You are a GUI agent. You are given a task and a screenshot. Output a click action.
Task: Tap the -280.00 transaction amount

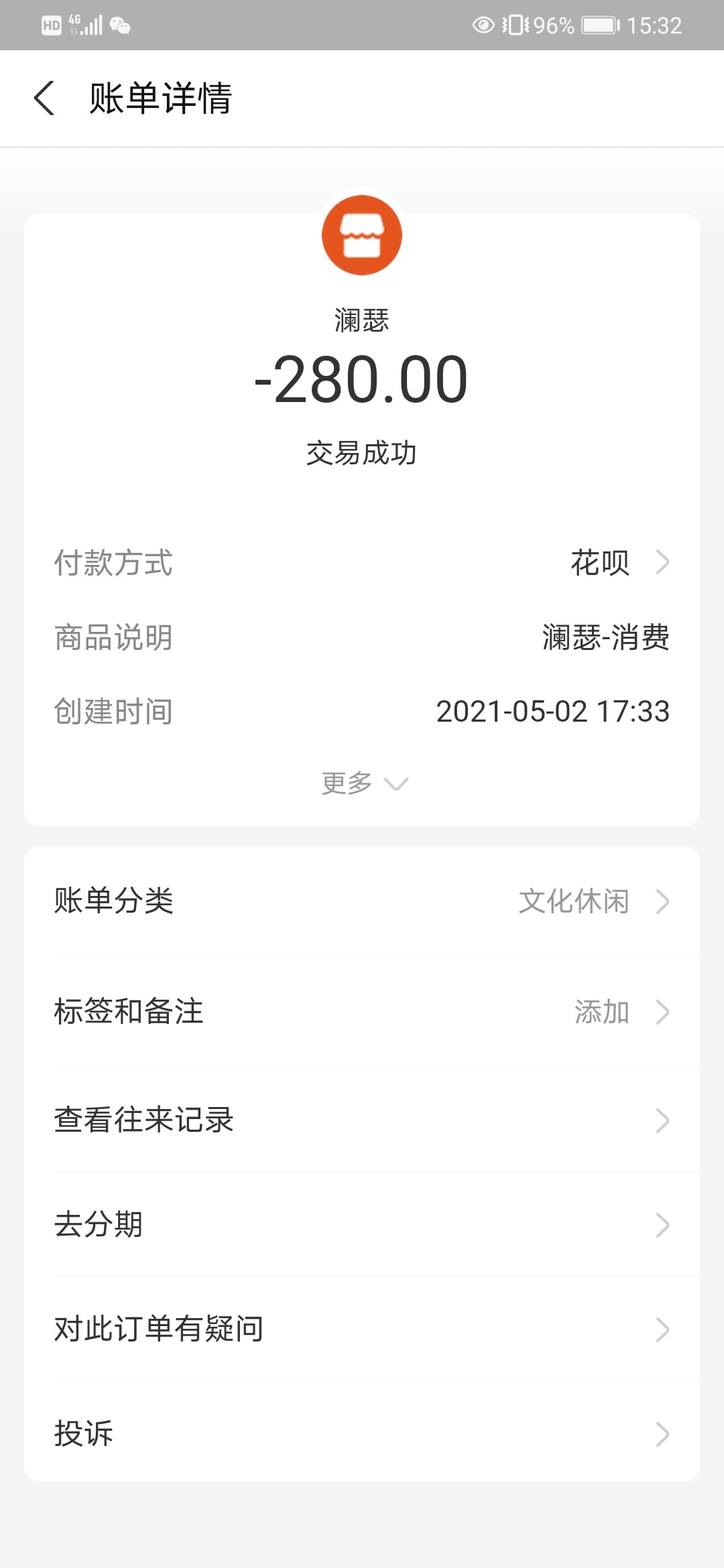(362, 379)
